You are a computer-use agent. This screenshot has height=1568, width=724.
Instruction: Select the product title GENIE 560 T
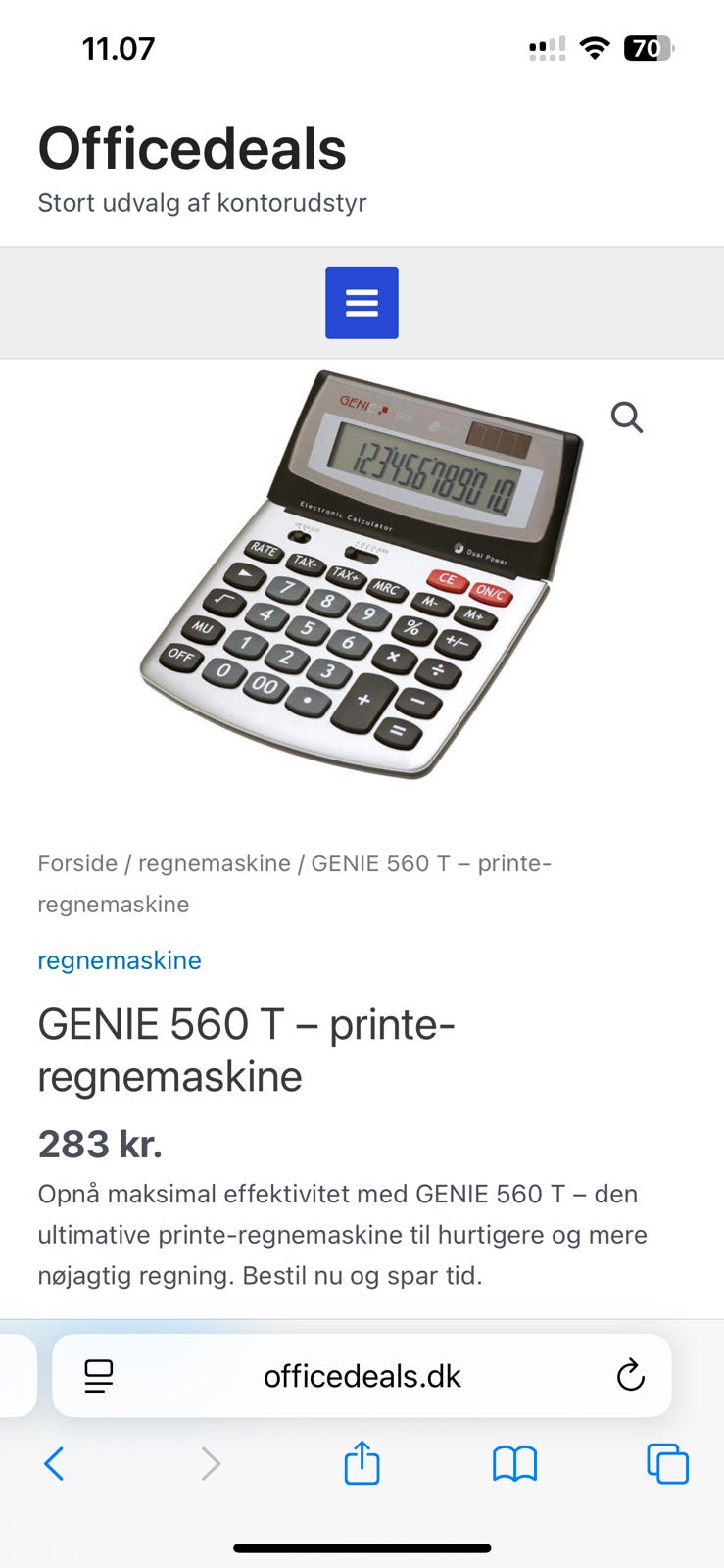tap(245, 1049)
